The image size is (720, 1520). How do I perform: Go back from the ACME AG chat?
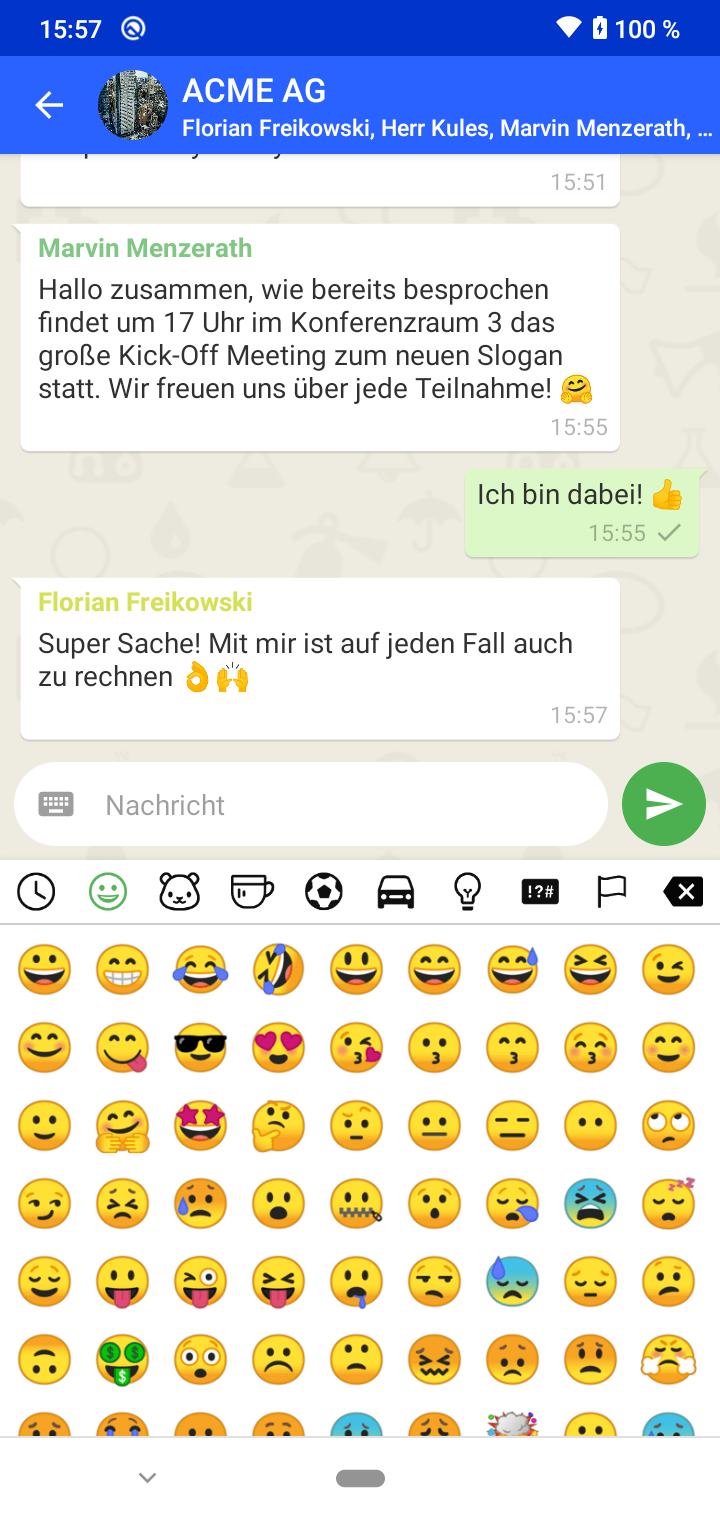tap(48, 105)
